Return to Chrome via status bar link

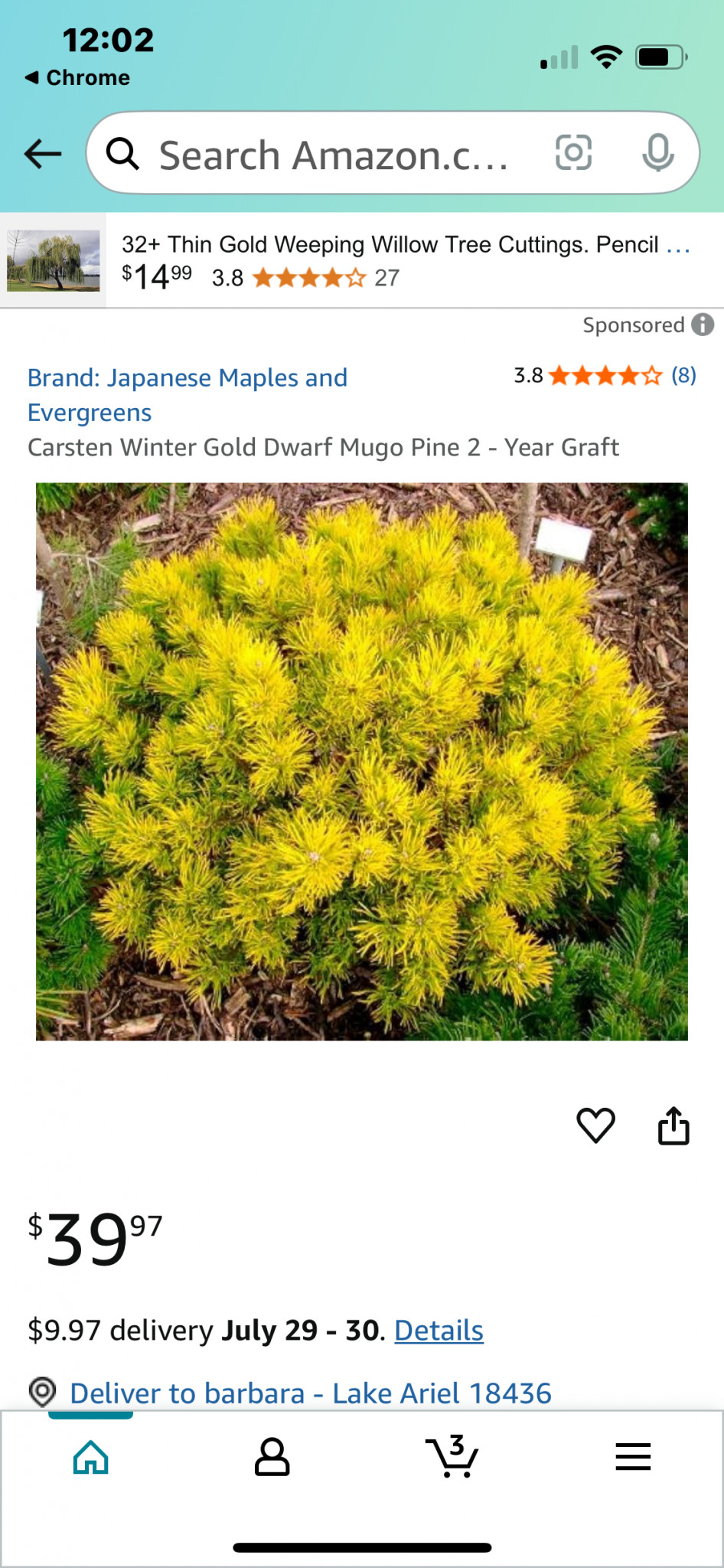pyautogui.click(x=77, y=77)
